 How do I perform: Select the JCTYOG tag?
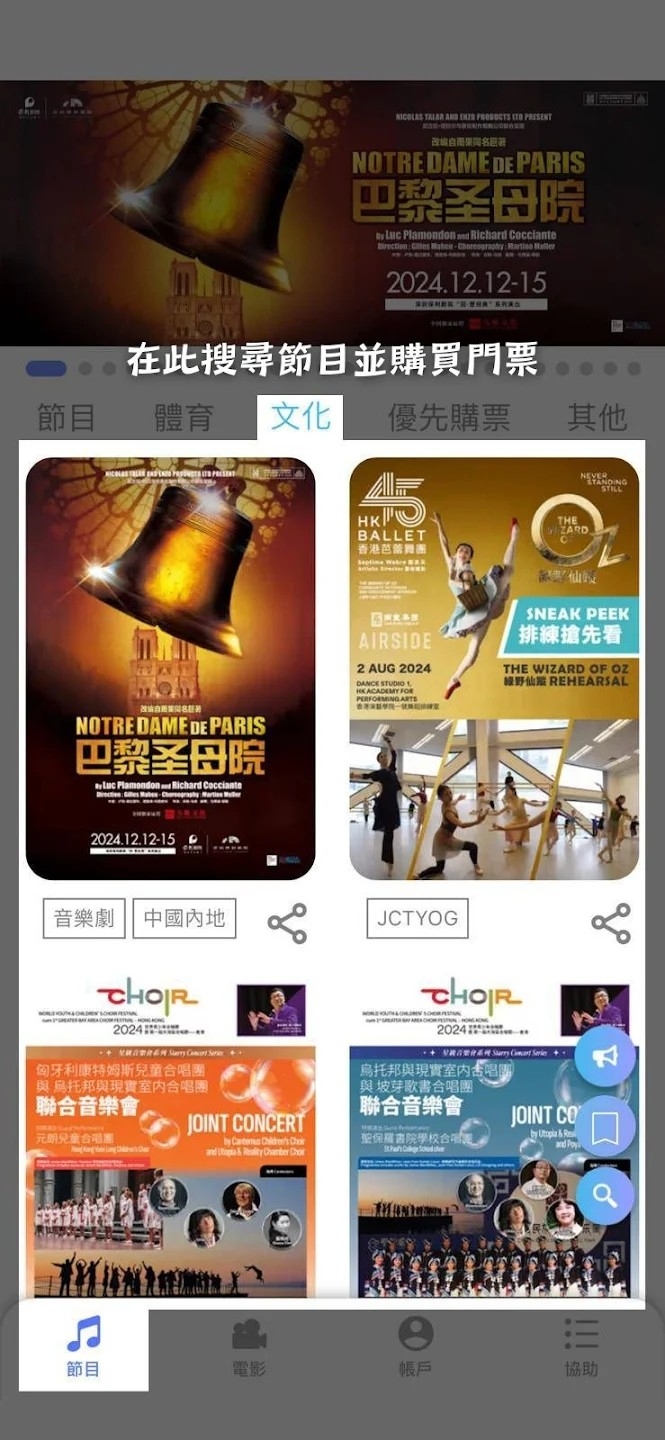point(417,918)
